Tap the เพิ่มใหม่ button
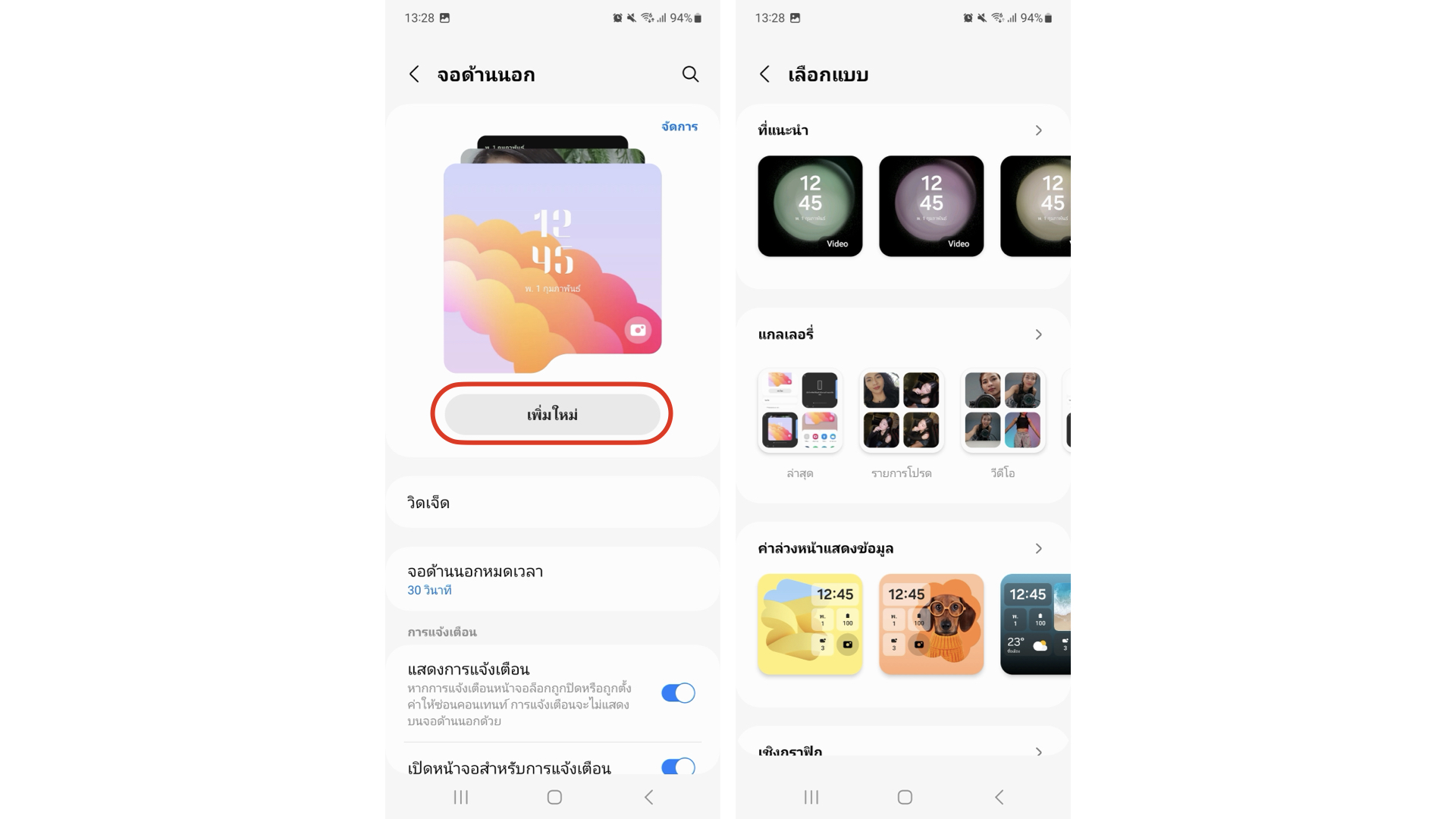This screenshot has width=1456, height=819. tap(552, 414)
